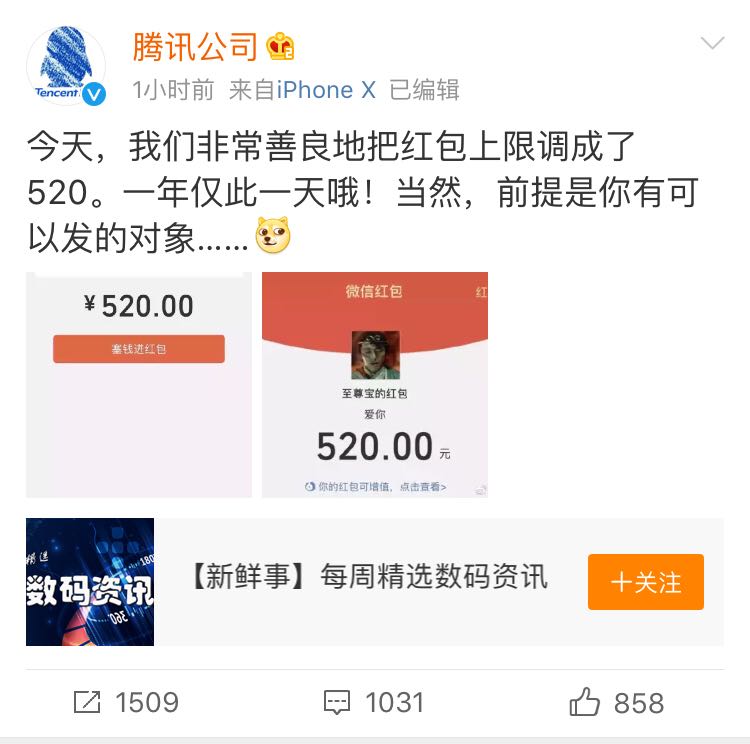Open the comments on this post
Screen dimensions: 750x744
(375, 703)
